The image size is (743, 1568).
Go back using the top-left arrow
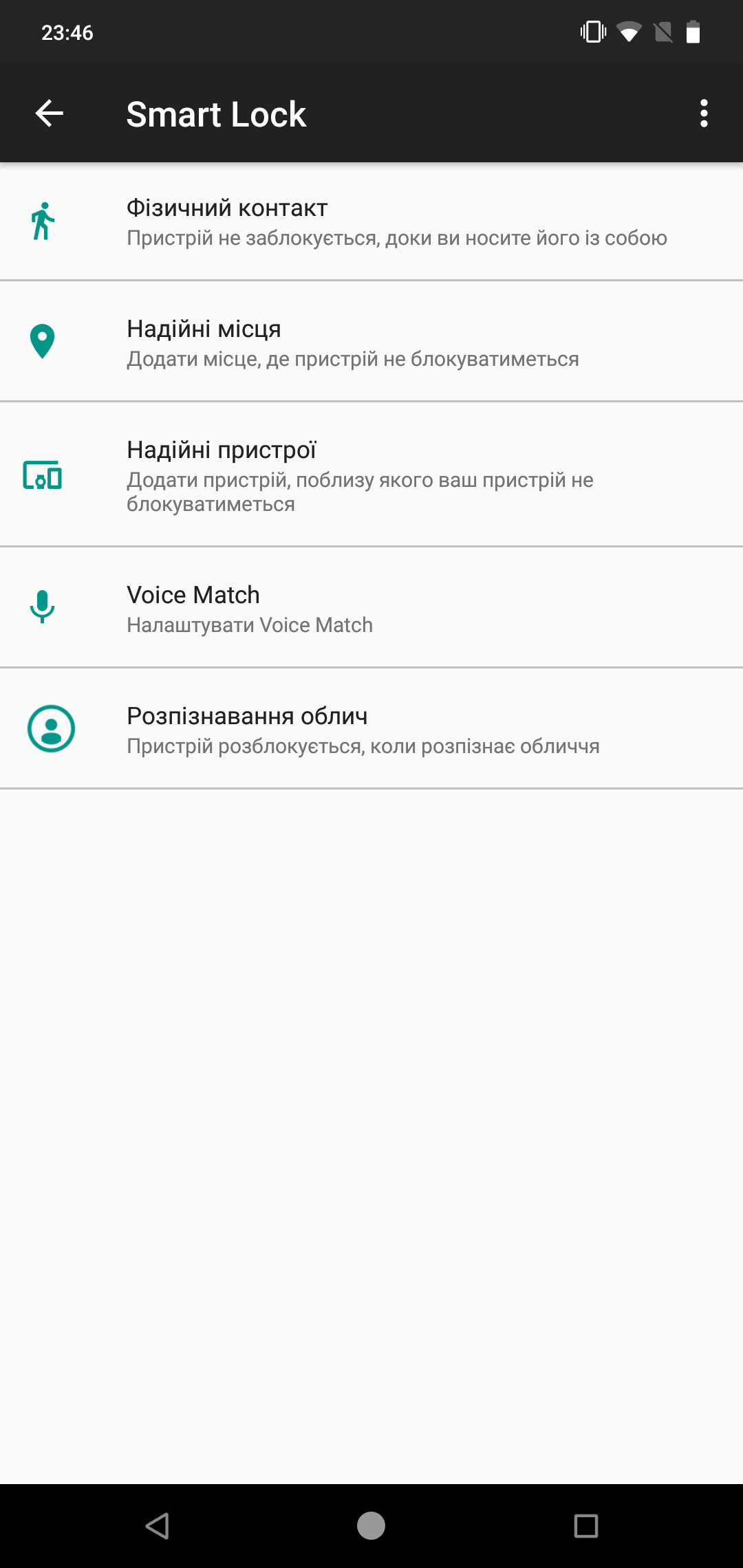[x=50, y=113]
